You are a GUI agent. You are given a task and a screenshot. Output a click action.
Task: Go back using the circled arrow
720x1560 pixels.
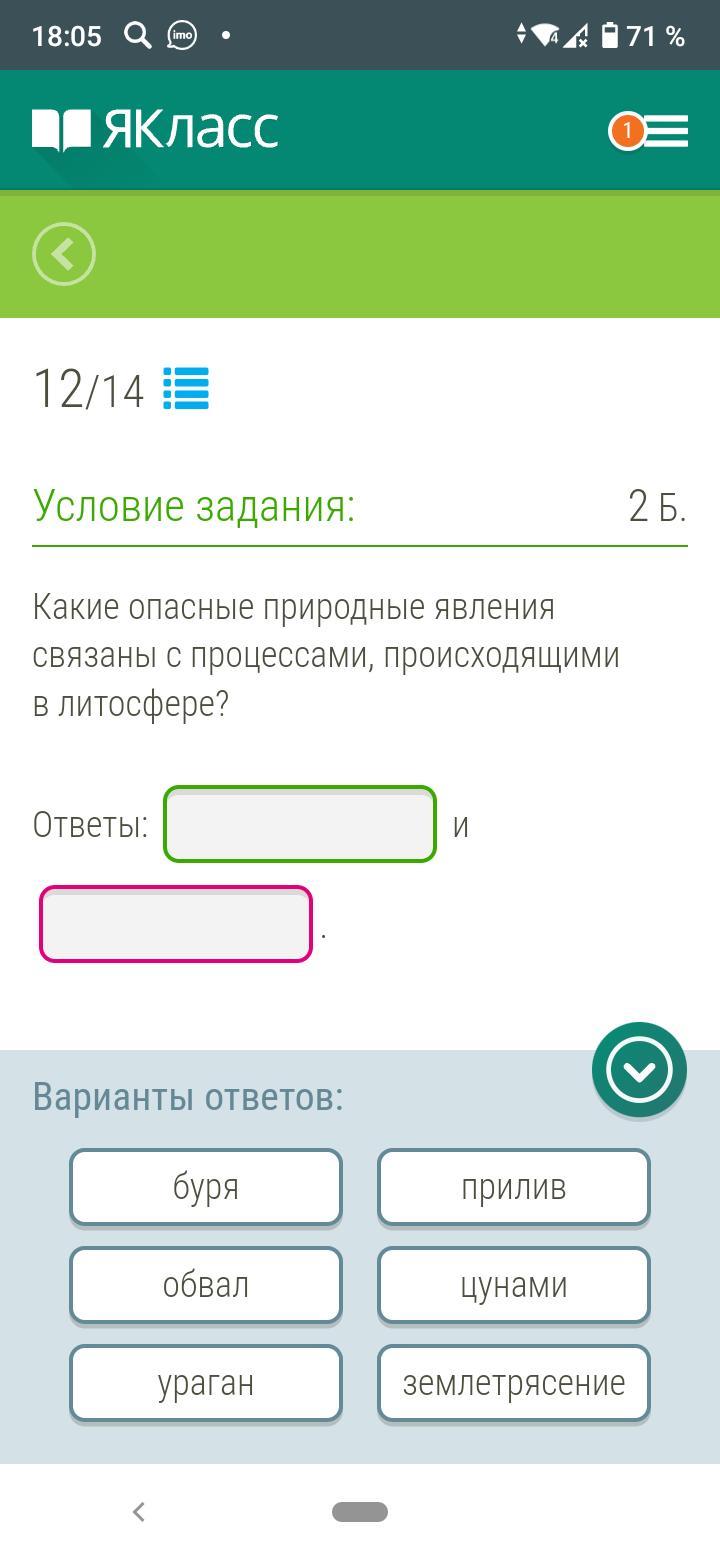point(64,254)
